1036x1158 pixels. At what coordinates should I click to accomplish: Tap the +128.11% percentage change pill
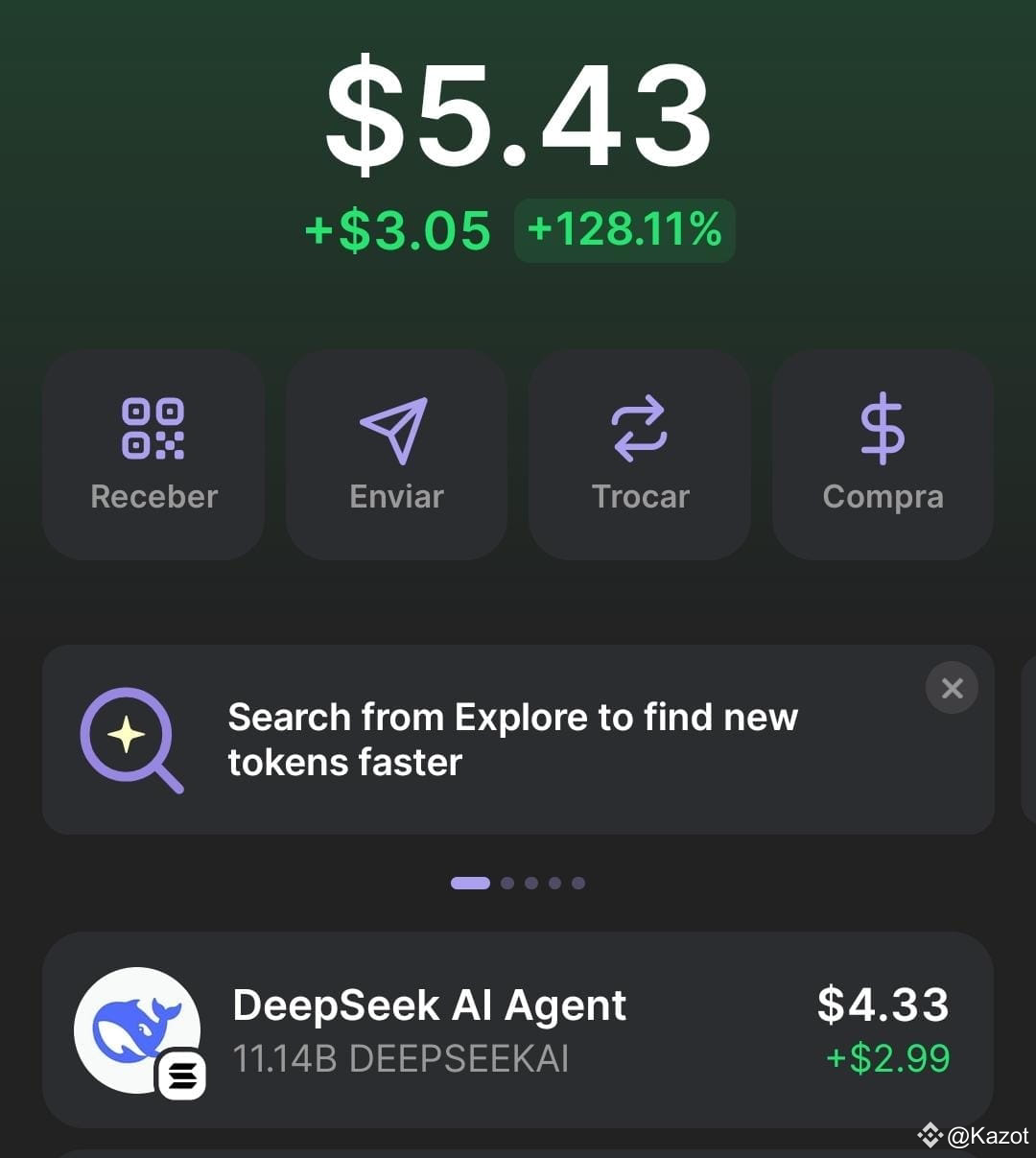tap(624, 229)
